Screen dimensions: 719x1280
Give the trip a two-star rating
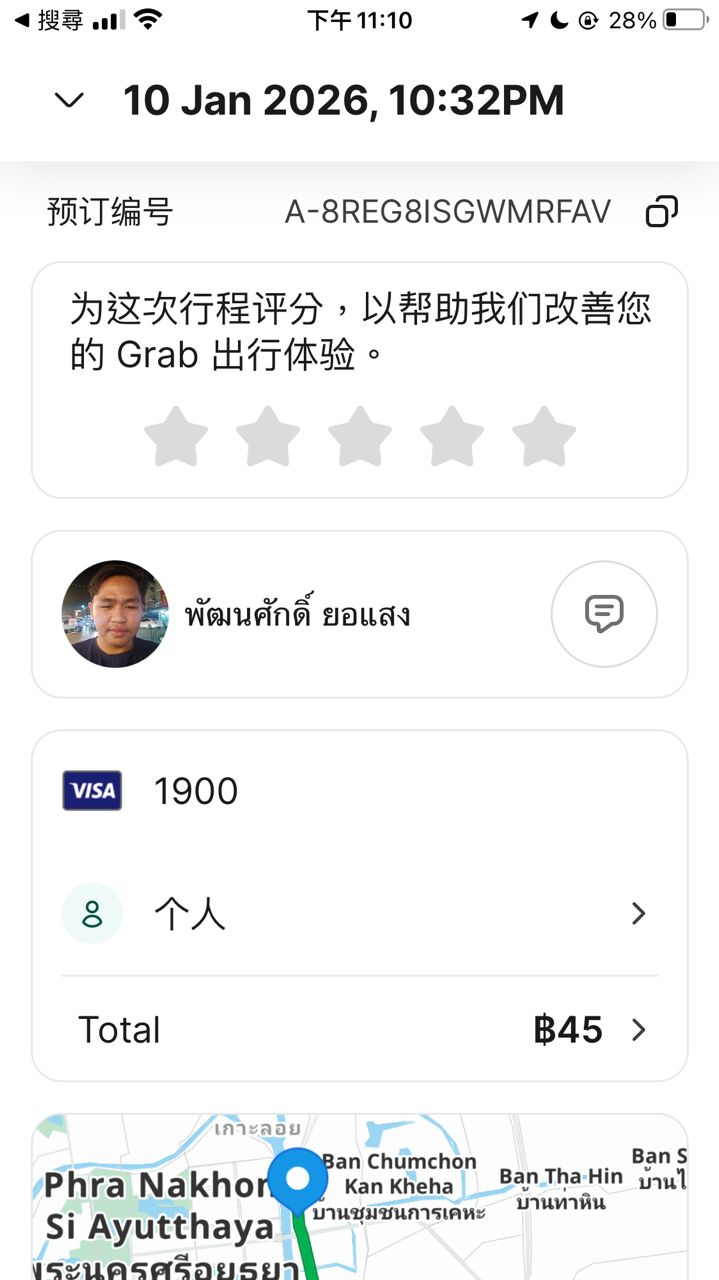pyautogui.click(x=268, y=437)
